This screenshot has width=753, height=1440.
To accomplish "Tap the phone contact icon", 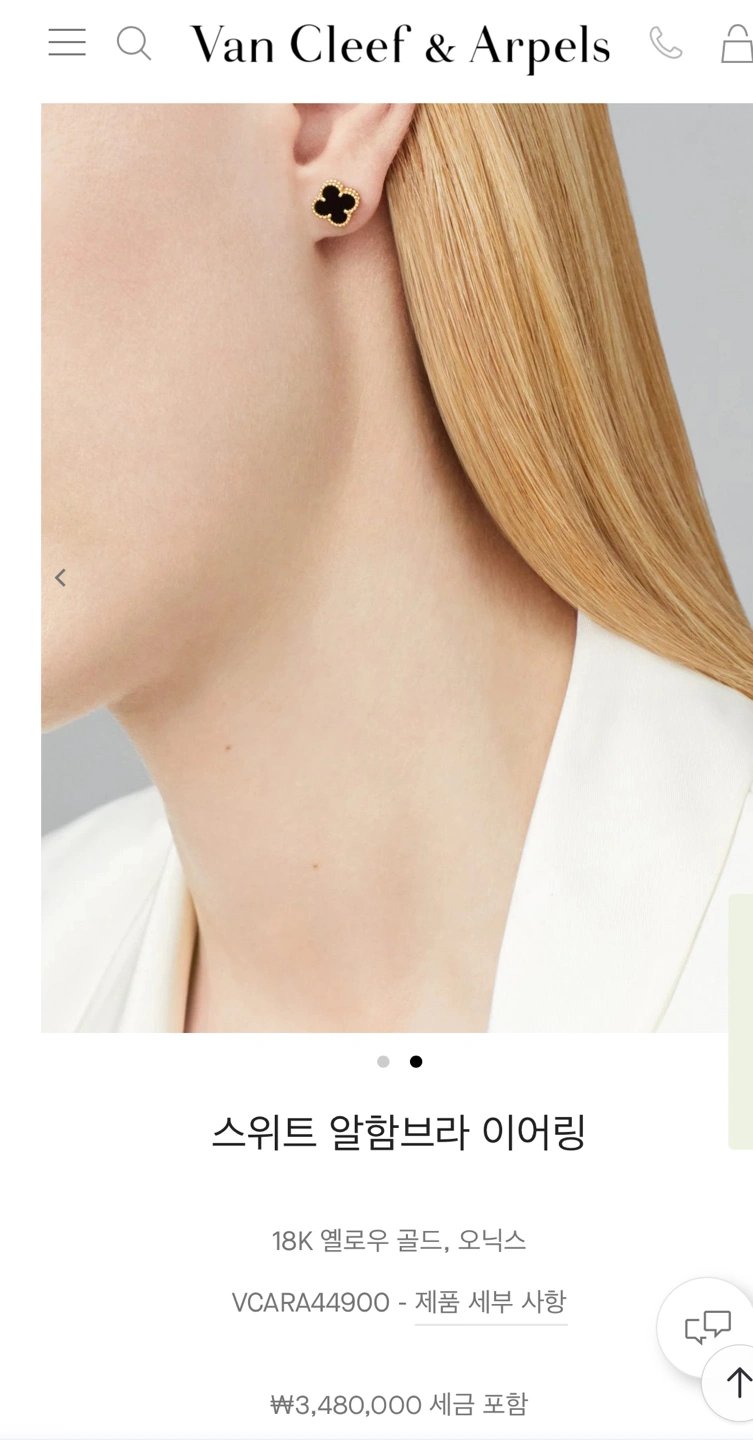I will [x=665, y=43].
